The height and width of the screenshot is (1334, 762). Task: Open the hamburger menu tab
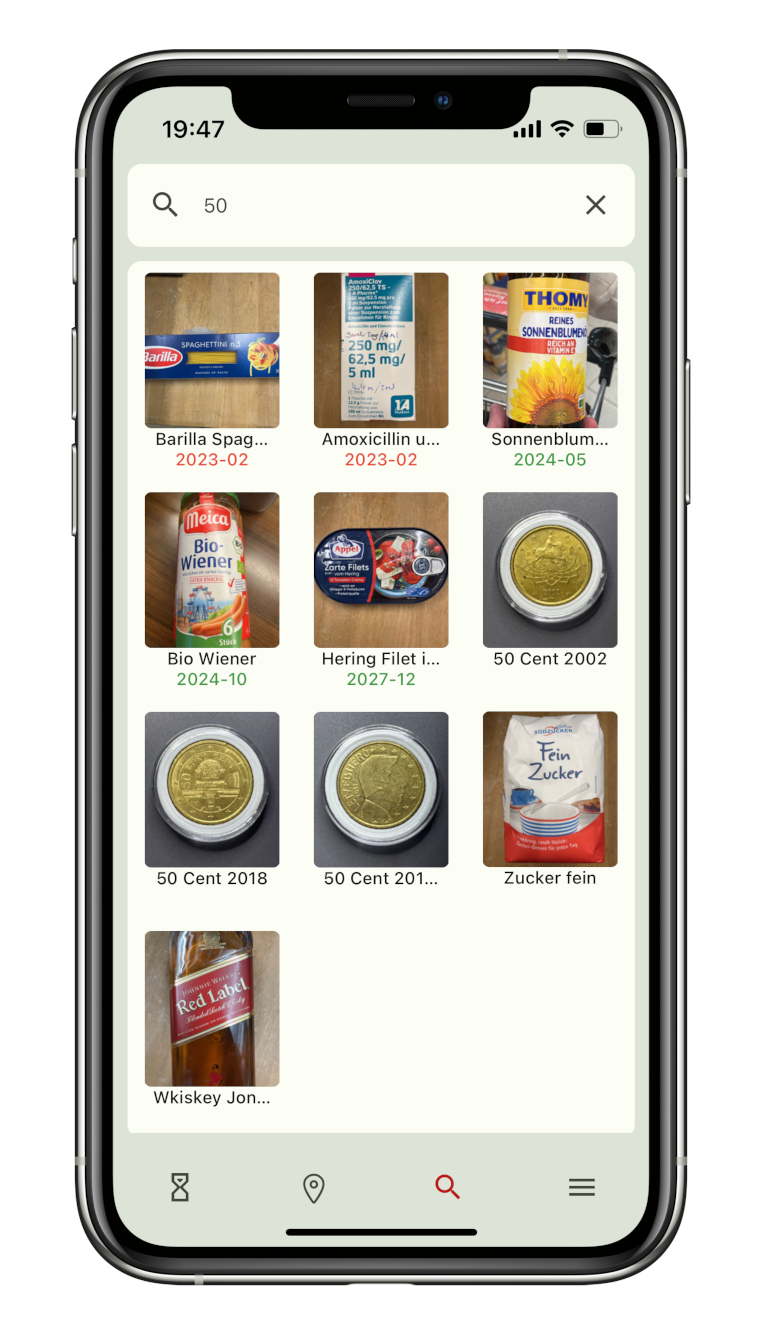coord(582,1187)
